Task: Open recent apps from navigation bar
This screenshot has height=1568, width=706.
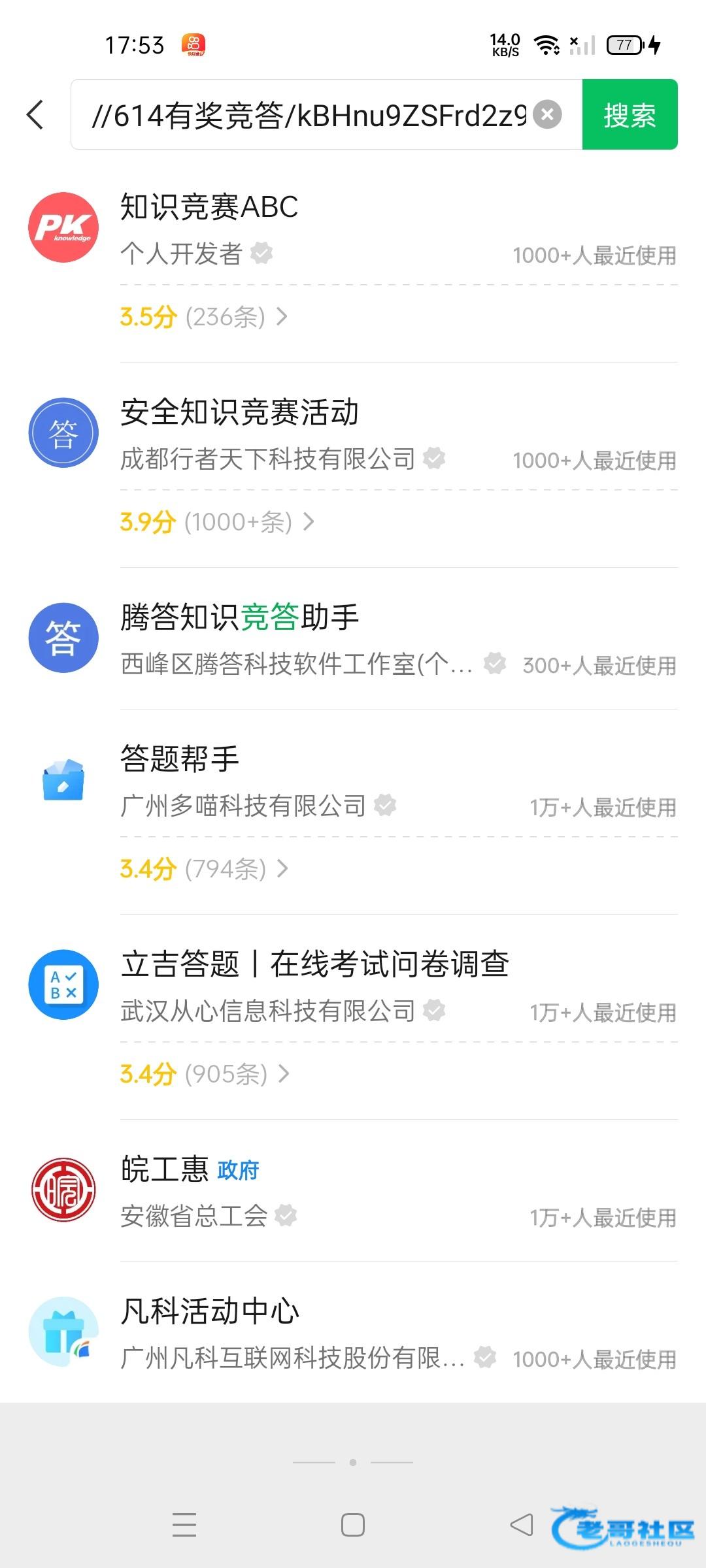Action: point(184,1525)
